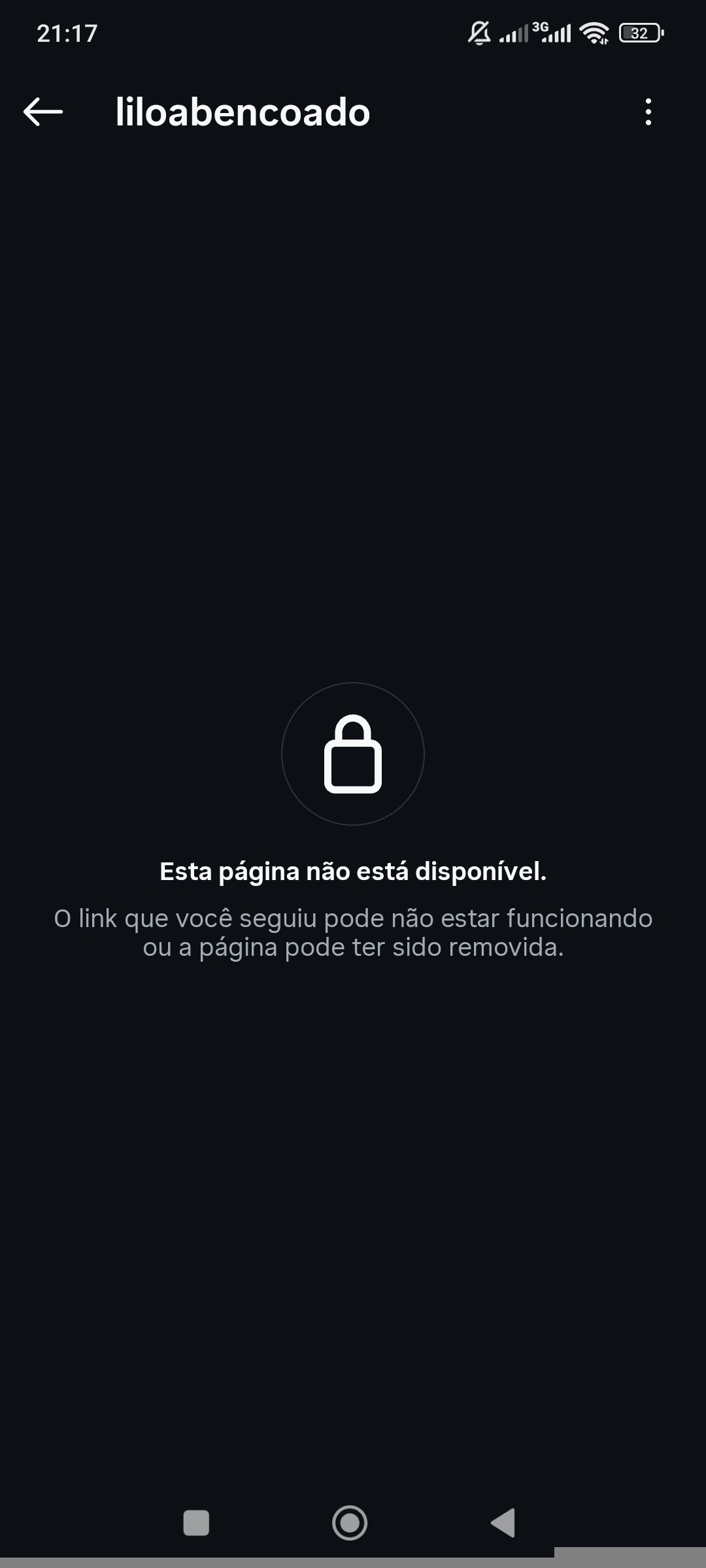Open the three-dot overflow menu
The width and height of the screenshot is (706, 1568).
648,112
